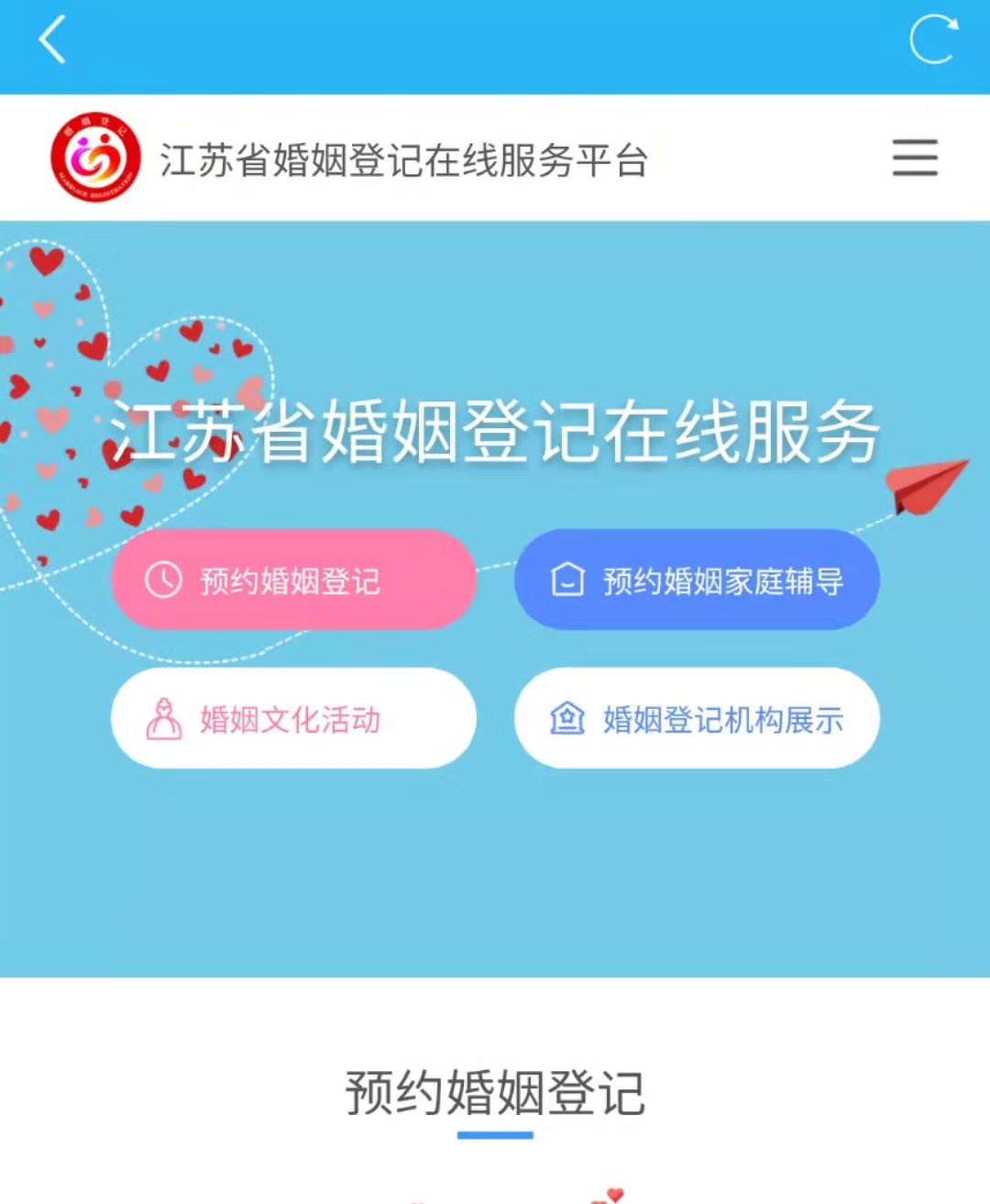Go back using the top-left arrow
The height and width of the screenshot is (1204, 990).
click(x=52, y=41)
